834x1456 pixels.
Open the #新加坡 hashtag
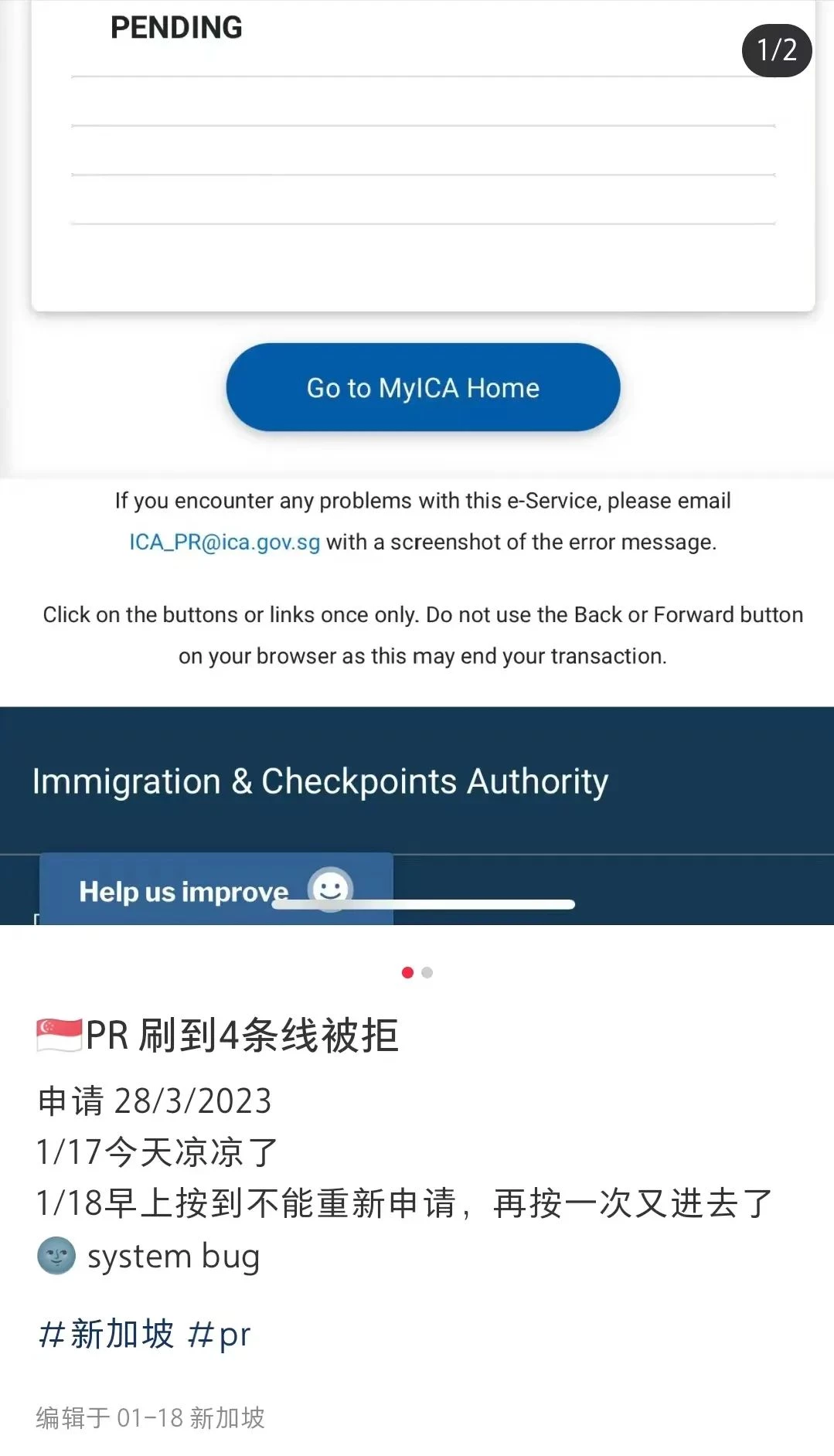click(x=107, y=1335)
